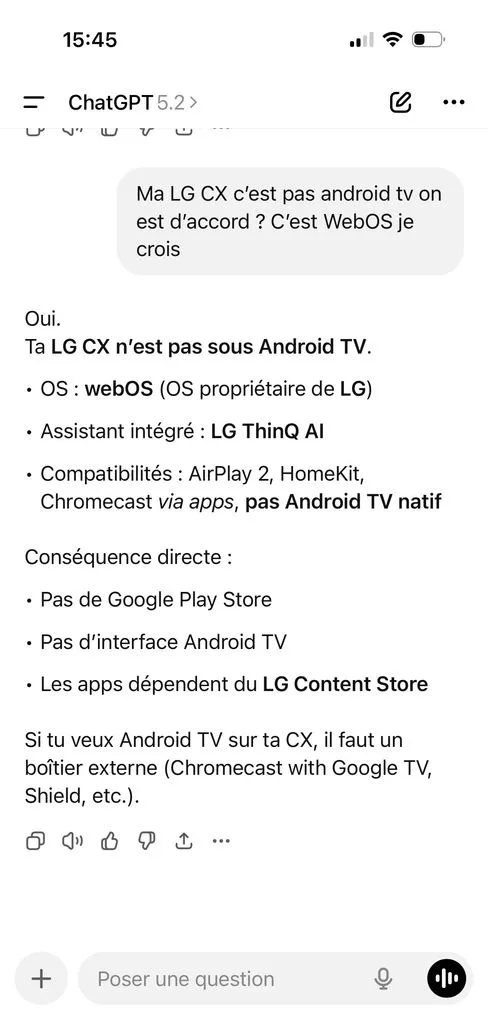Open the sidebar menu

click(33, 103)
